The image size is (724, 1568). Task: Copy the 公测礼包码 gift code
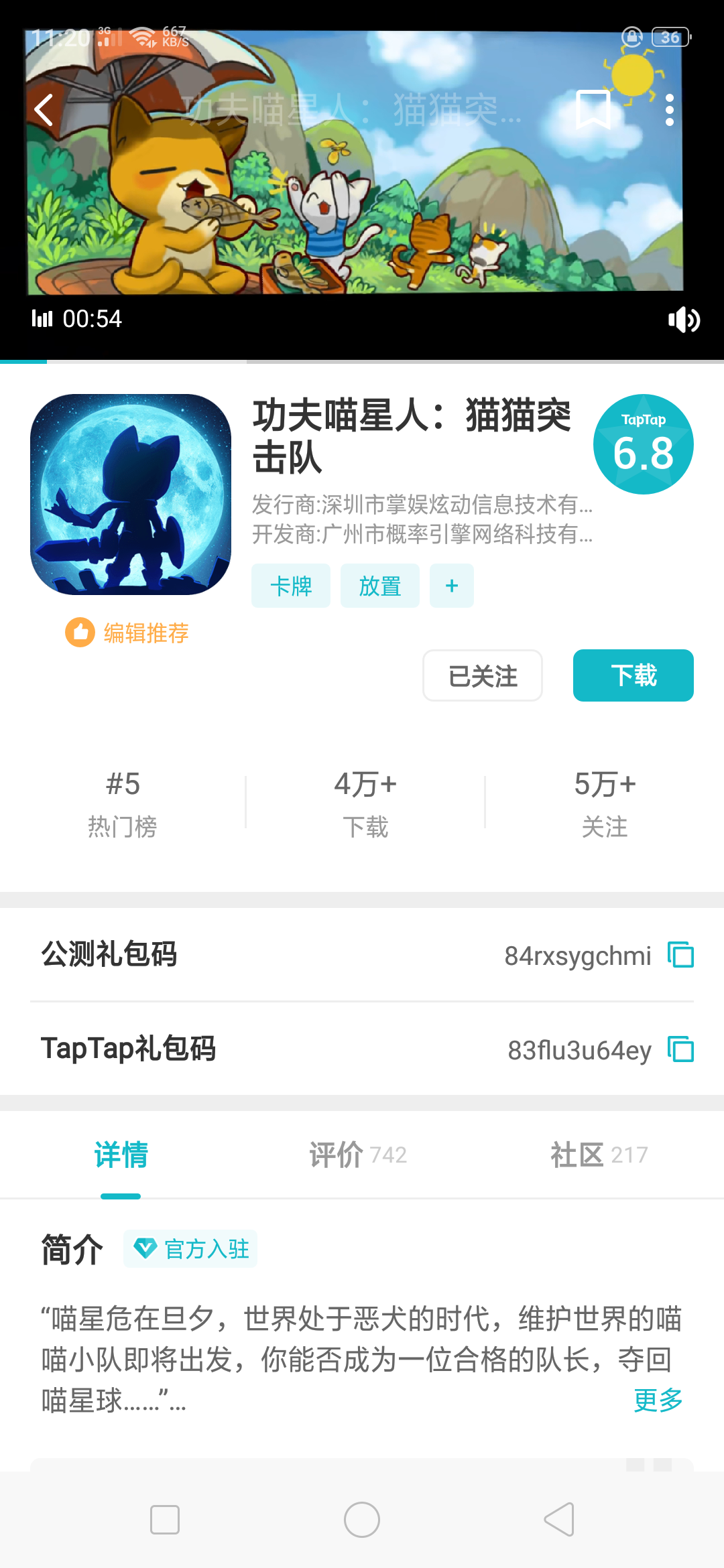680,955
